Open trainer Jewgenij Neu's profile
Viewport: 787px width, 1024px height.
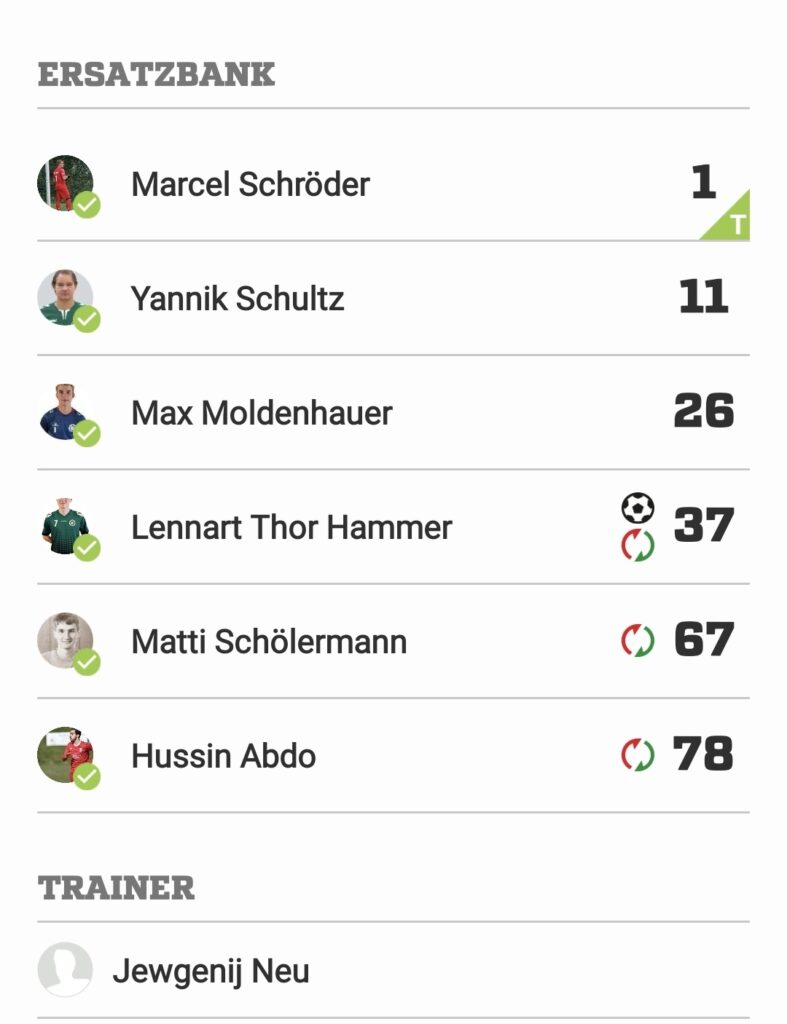coord(210,971)
